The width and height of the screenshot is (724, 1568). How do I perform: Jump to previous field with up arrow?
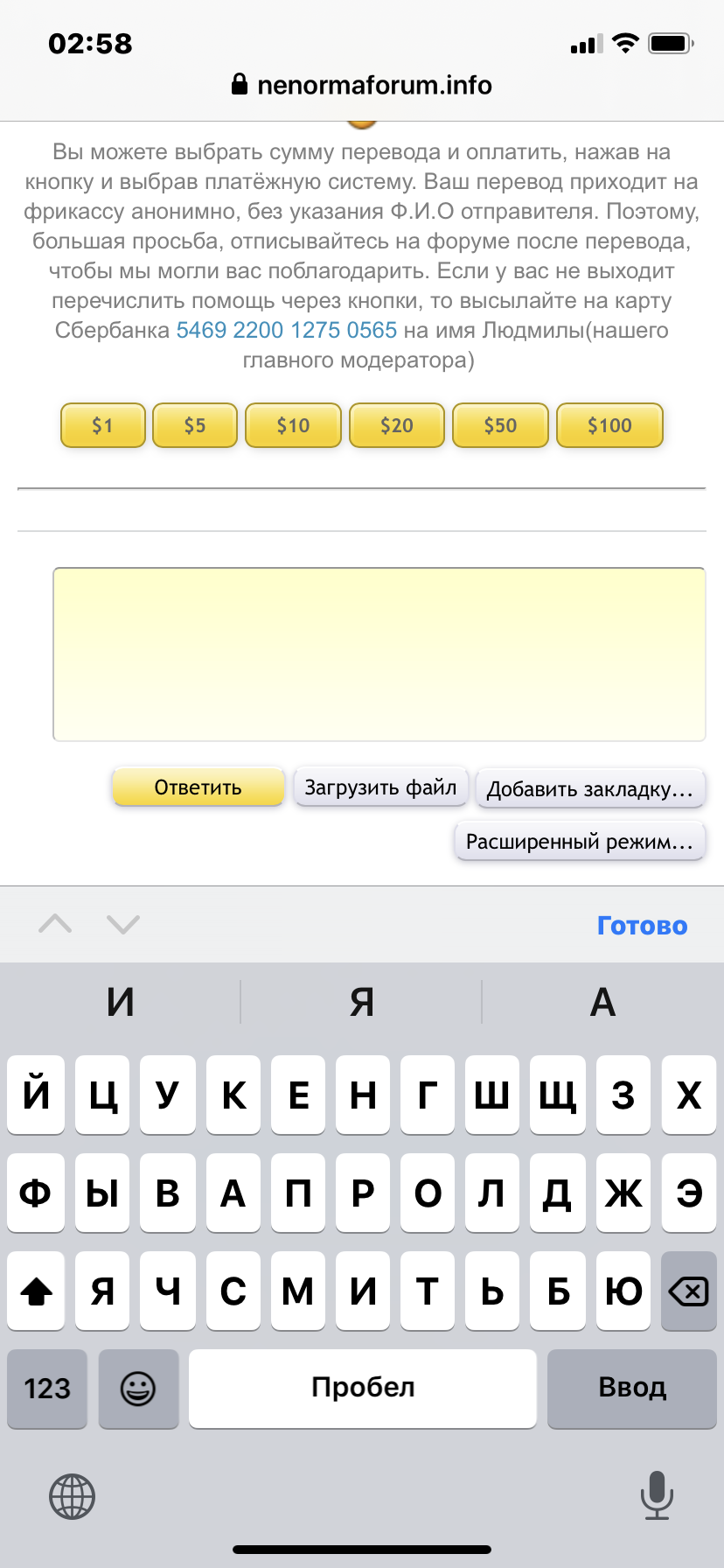coord(56,924)
